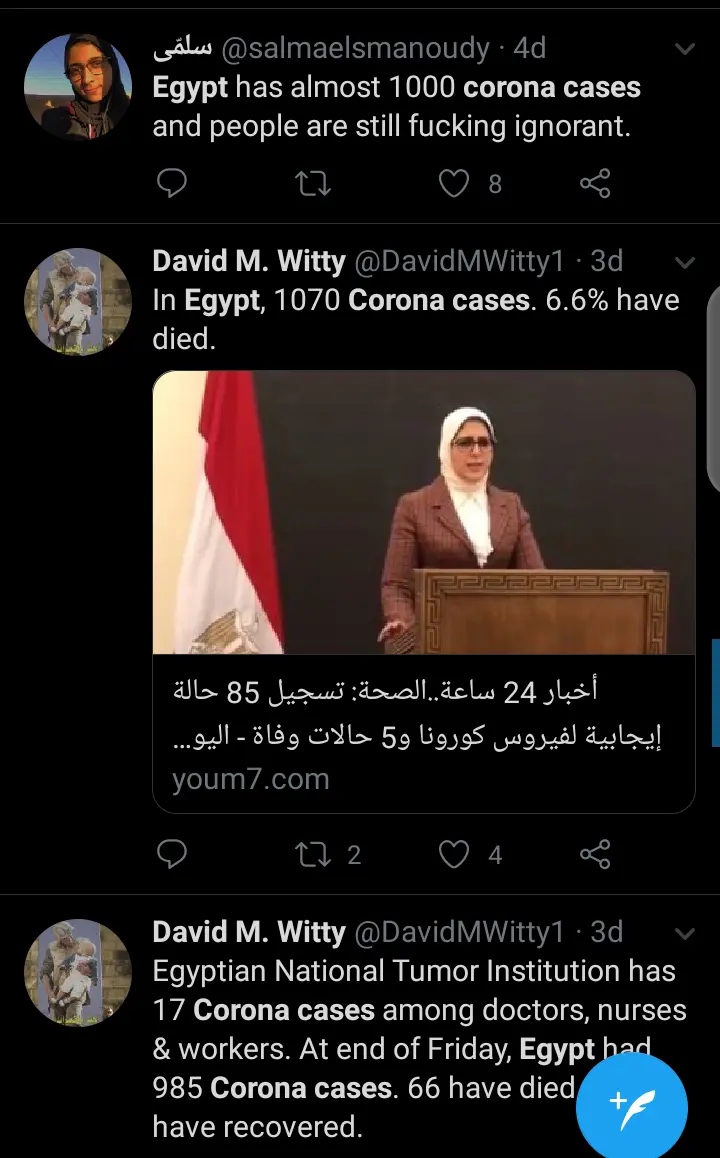Open David M. Witty's avatar on the 1070 cases tweet
The height and width of the screenshot is (1158, 720).
(78, 301)
